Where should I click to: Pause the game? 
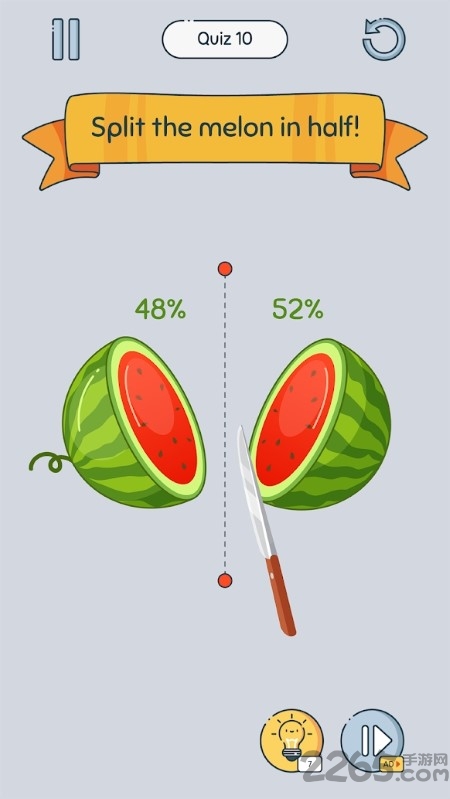(66, 39)
